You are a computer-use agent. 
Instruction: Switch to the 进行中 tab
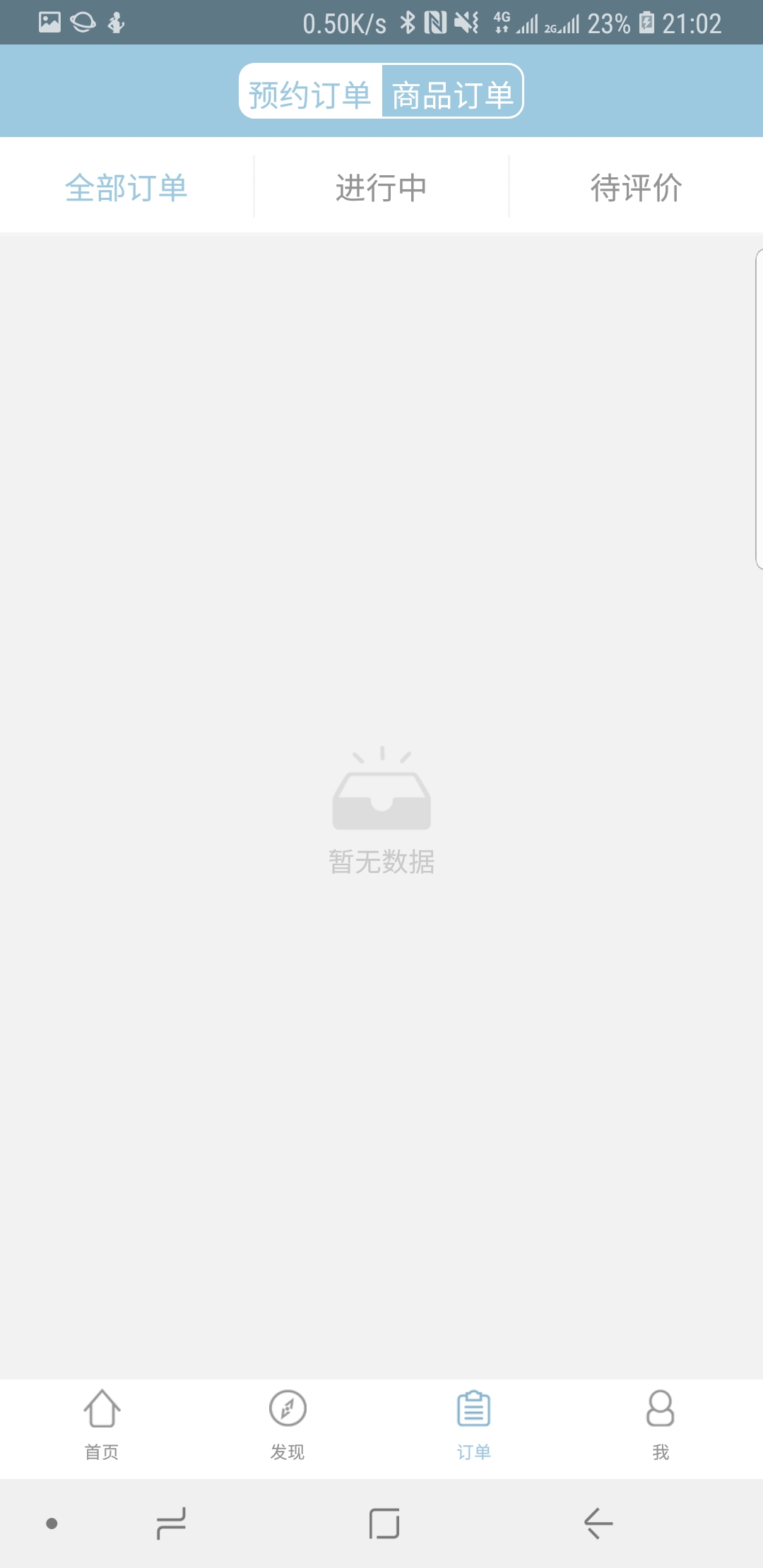click(381, 187)
